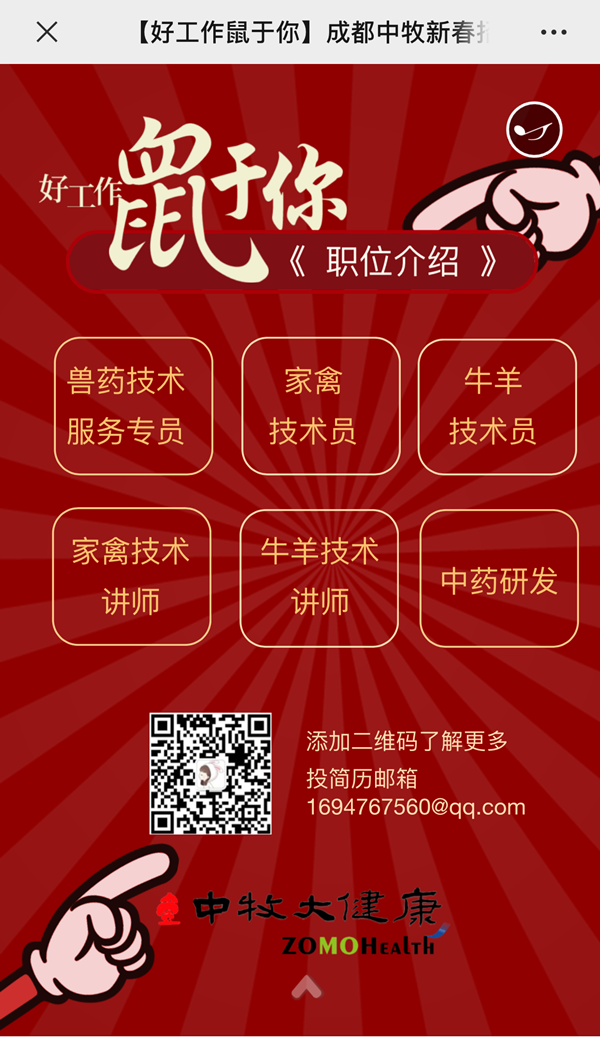Screen dimensions: 600x1037
Task: Toggle the background music icon
Action: coord(534,129)
